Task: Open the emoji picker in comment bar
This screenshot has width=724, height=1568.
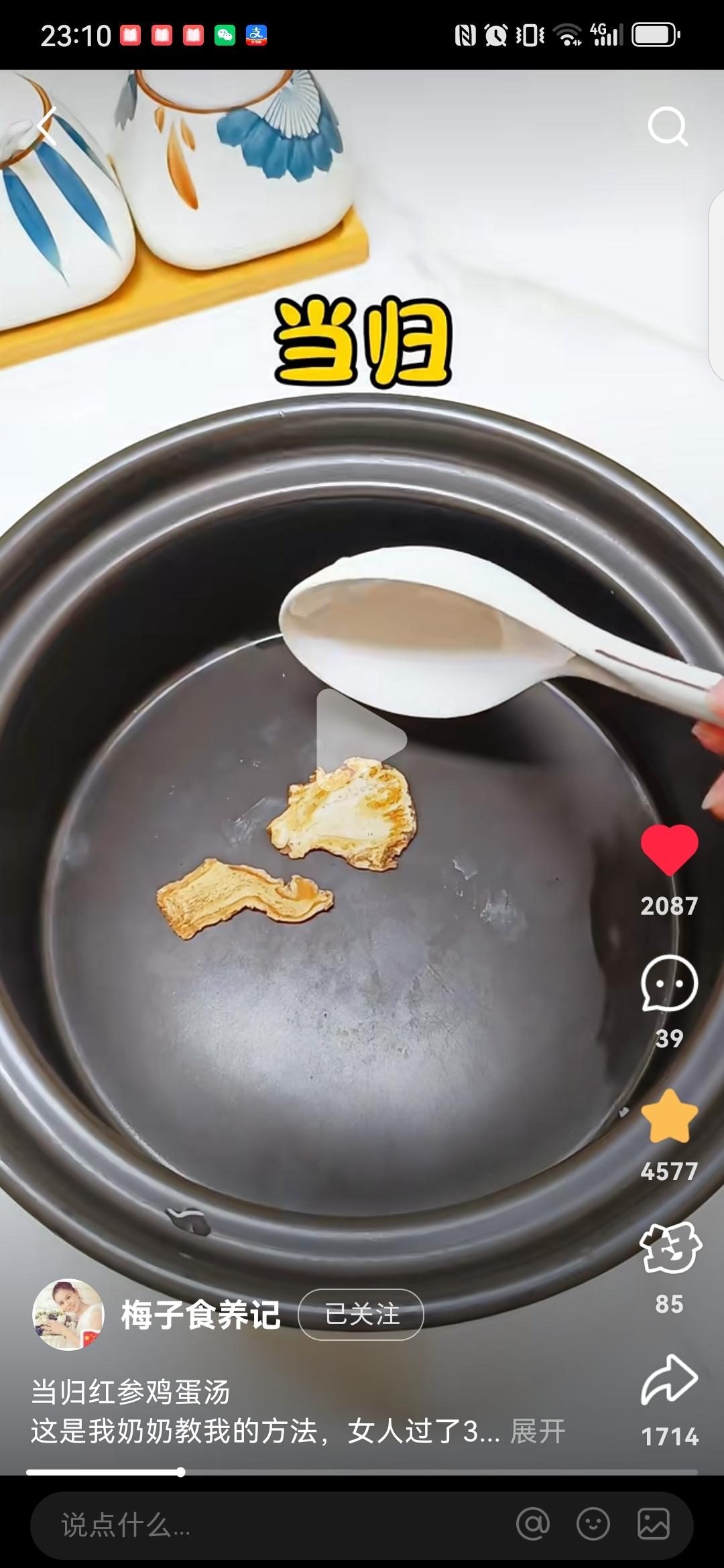Action: [593, 1524]
